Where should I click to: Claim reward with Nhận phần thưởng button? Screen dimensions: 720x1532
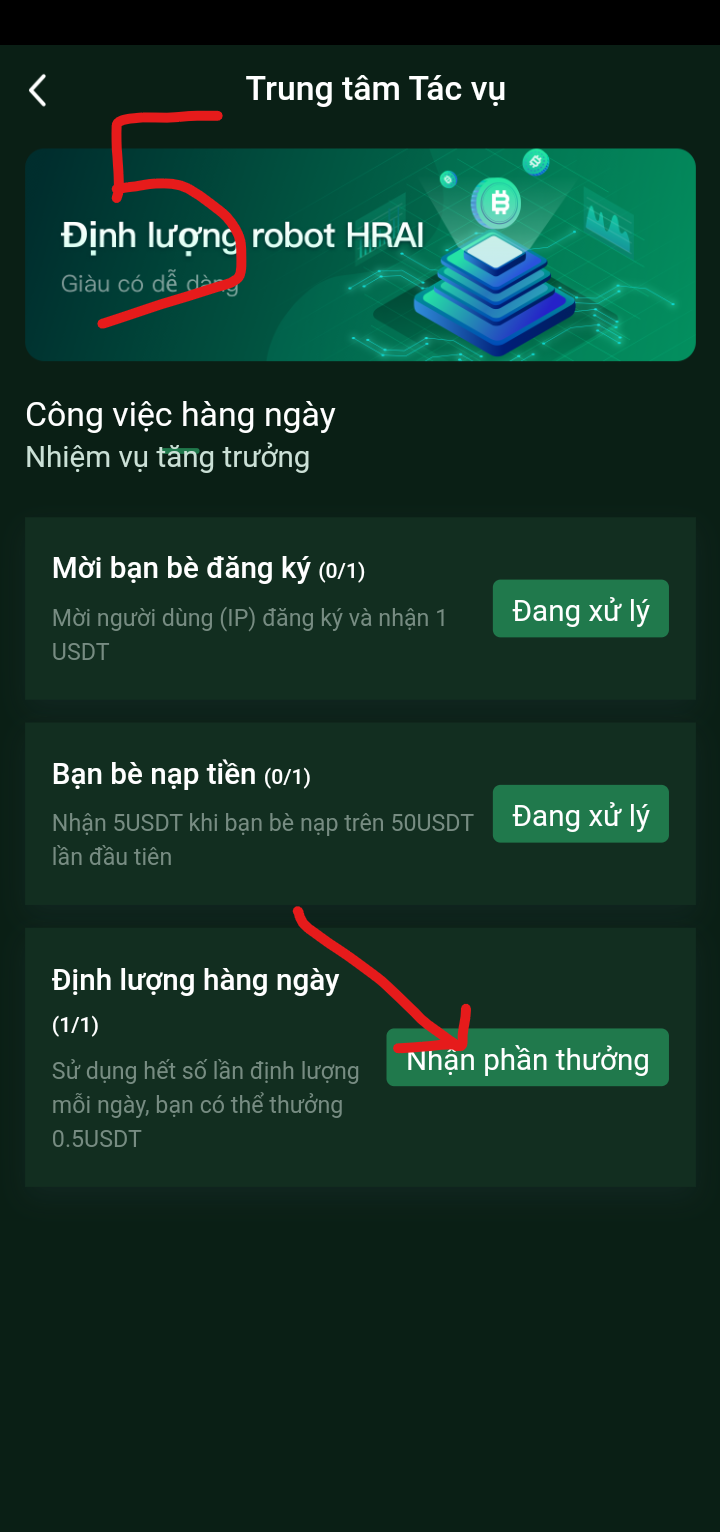[x=527, y=1058]
